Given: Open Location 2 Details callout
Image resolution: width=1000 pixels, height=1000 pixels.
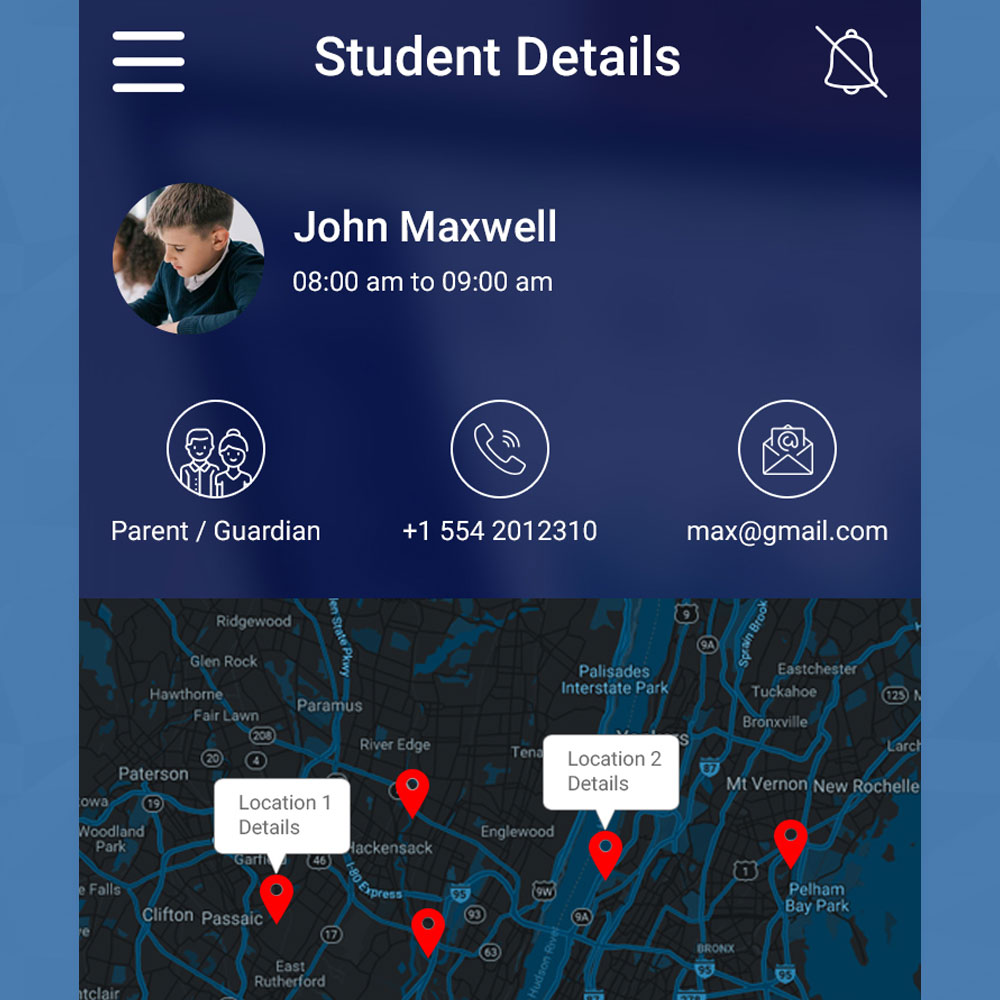Looking at the screenshot, I should tap(611, 771).
